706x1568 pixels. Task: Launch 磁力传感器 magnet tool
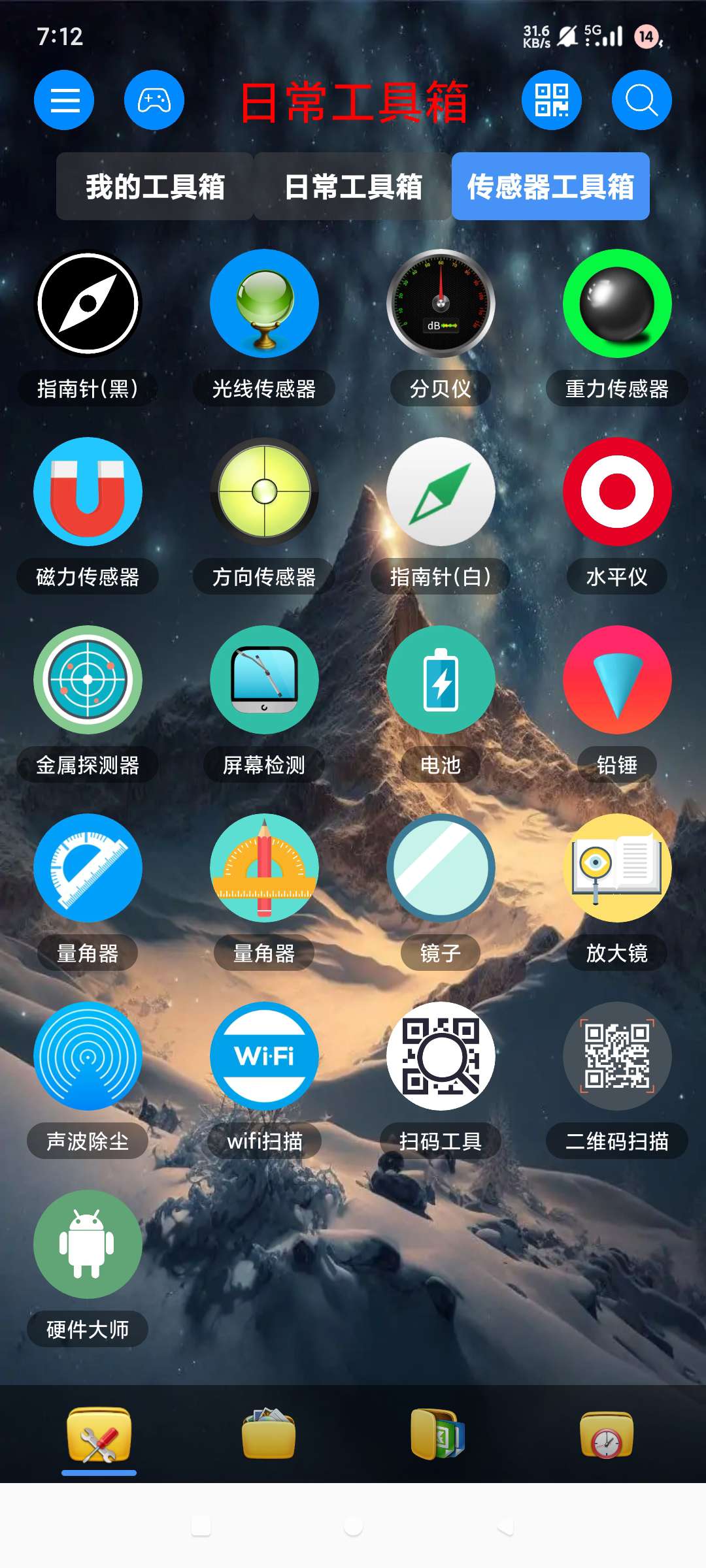[88, 492]
